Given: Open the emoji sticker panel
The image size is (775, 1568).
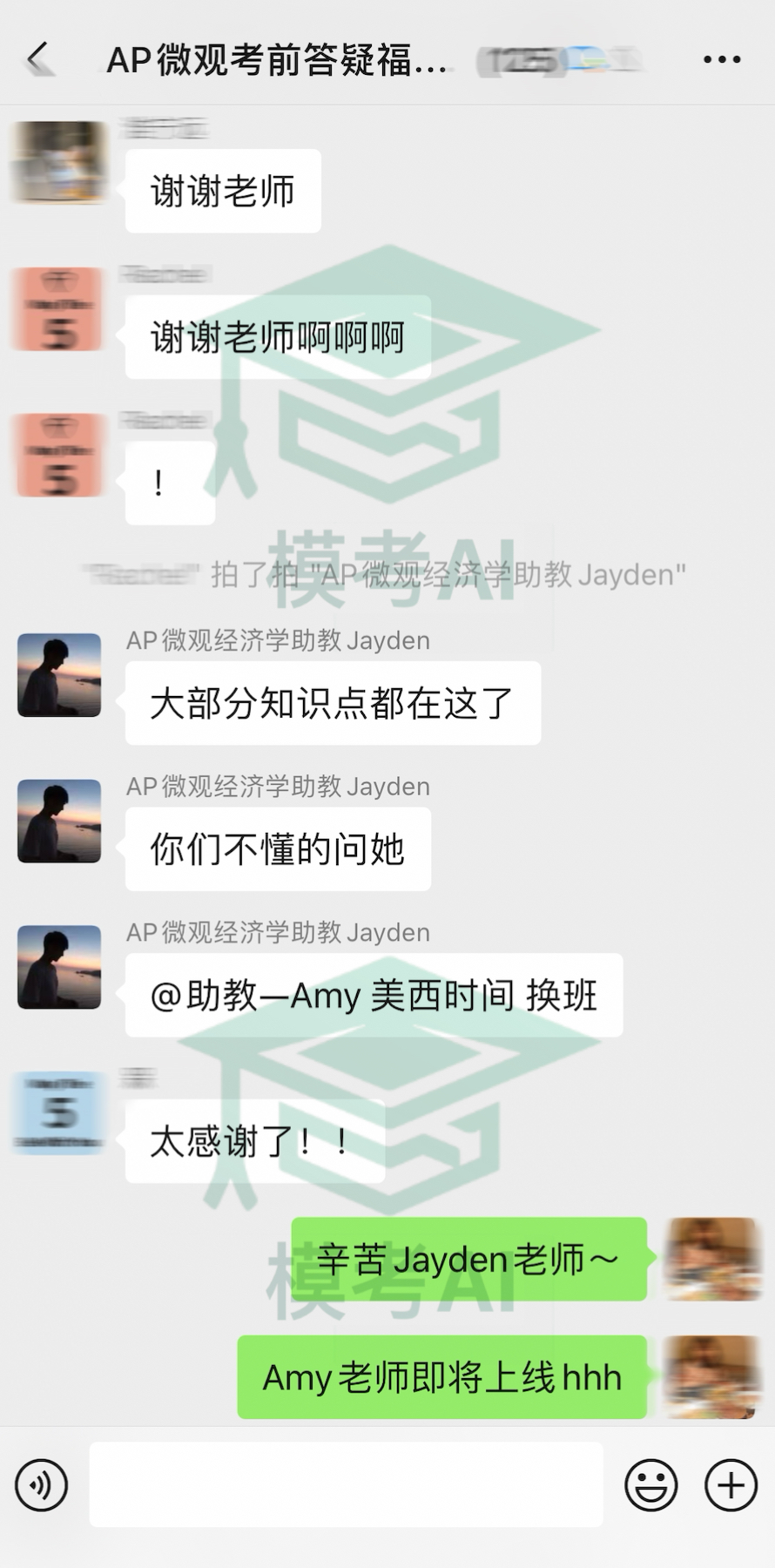Looking at the screenshot, I should click(x=650, y=1485).
